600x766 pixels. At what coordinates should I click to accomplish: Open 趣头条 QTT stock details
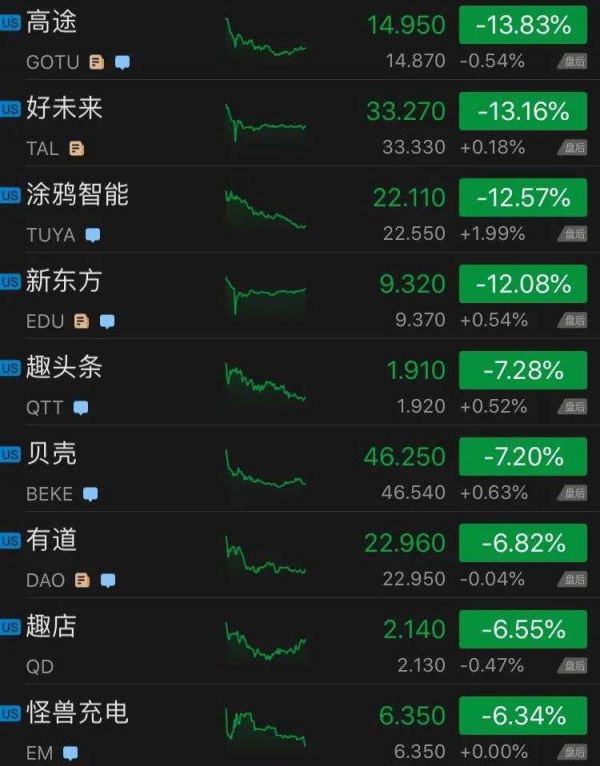pos(64,368)
